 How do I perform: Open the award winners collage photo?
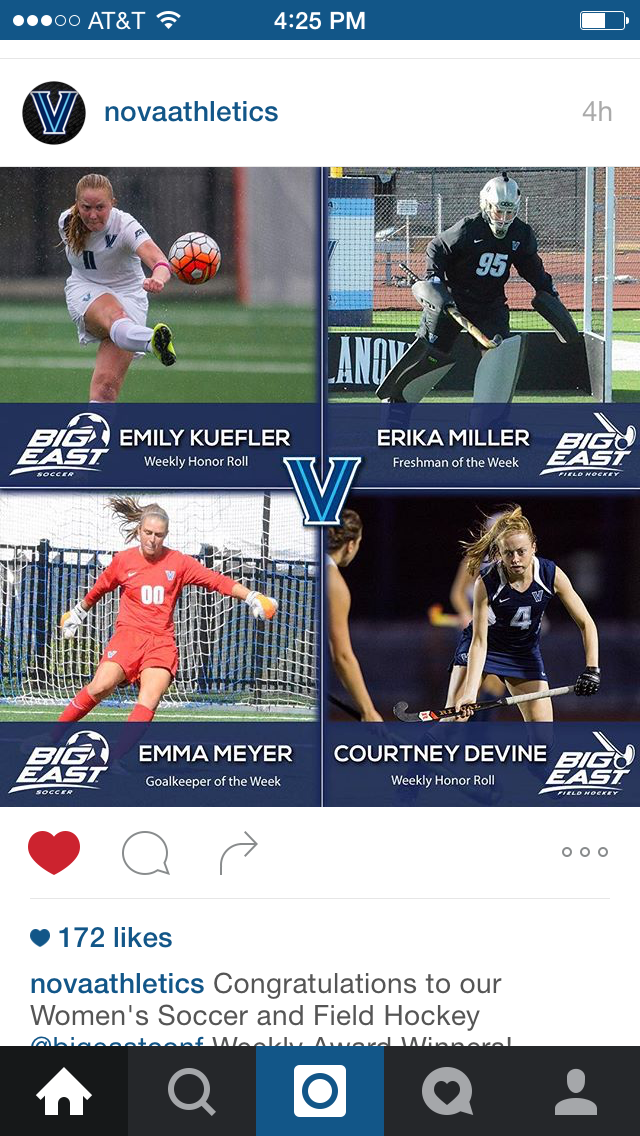click(x=320, y=487)
